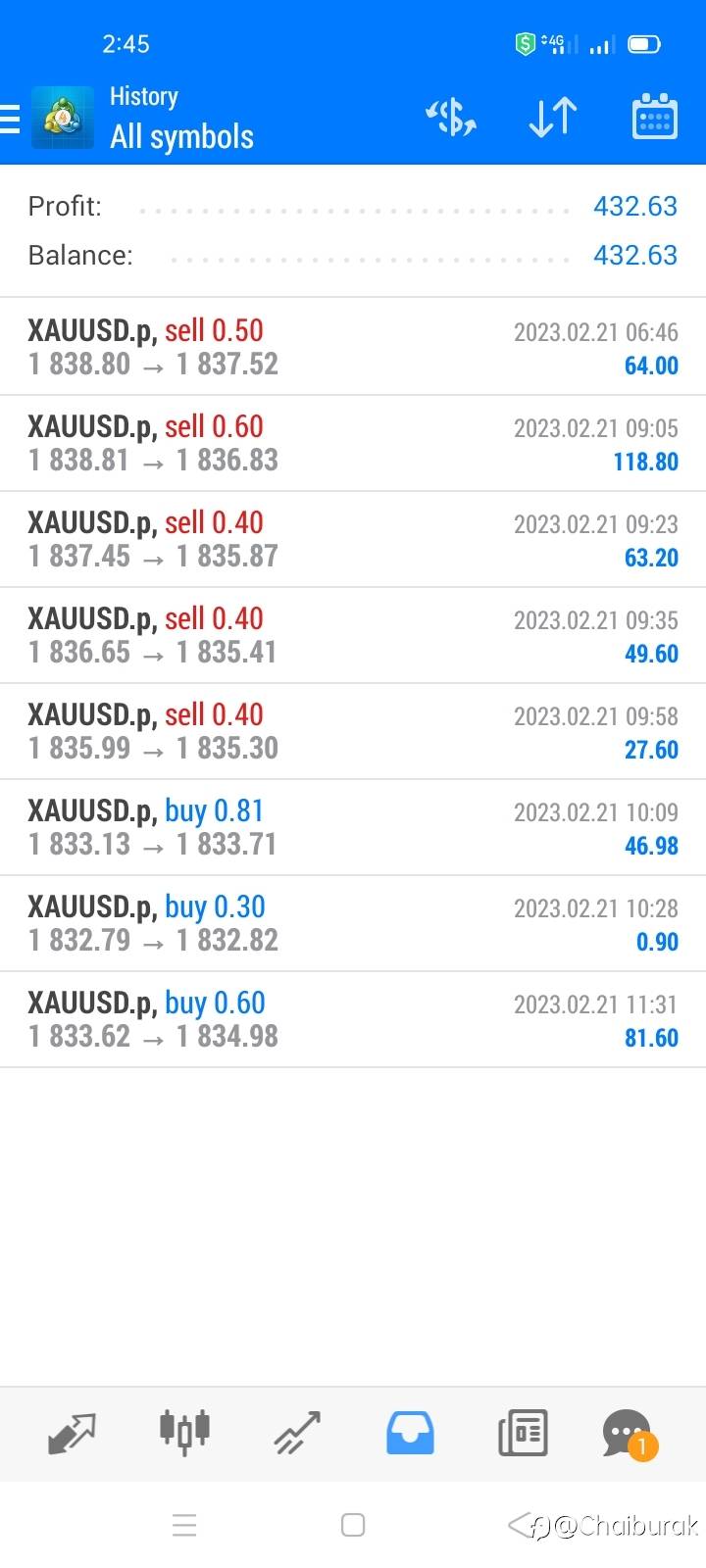Open the Messages tab
Image resolution: width=706 pixels, height=1568 pixels.
tap(628, 1433)
